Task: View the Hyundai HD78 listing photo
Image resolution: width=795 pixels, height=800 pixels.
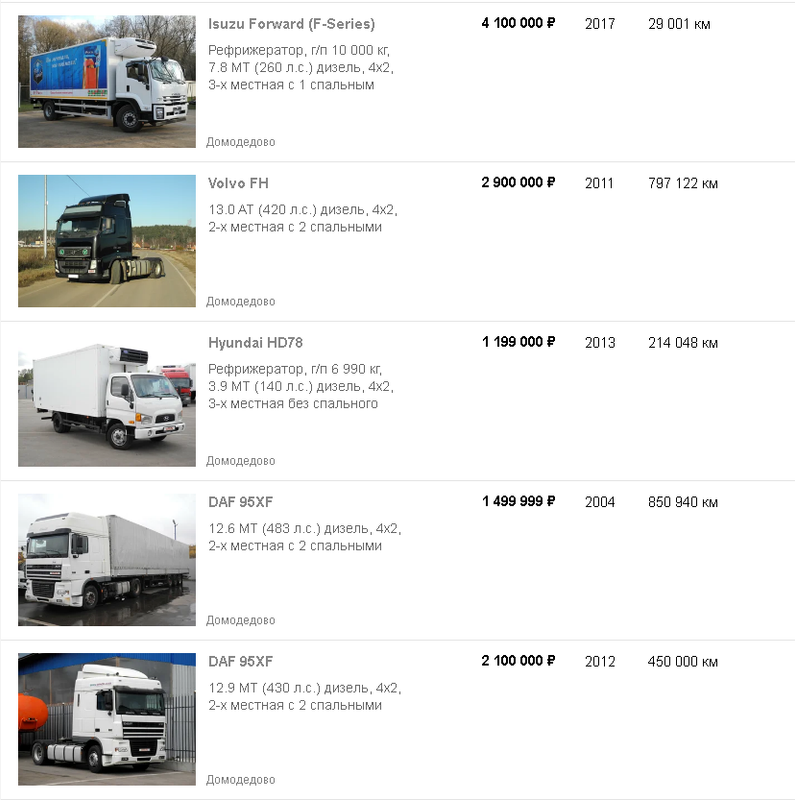Action: (x=107, y=401)
